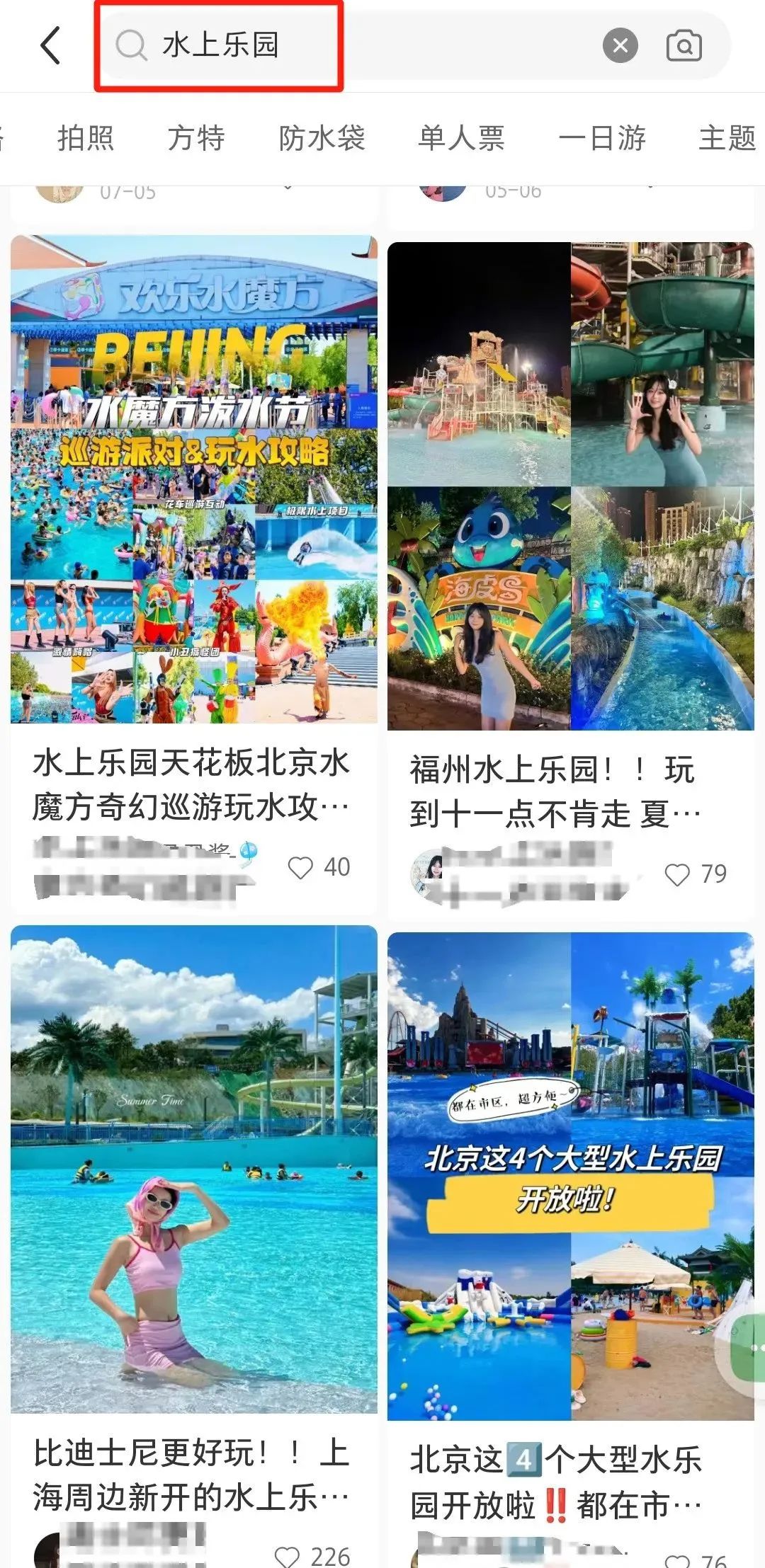
Task: Go back using the back arrow
Action: coord(51,46)
